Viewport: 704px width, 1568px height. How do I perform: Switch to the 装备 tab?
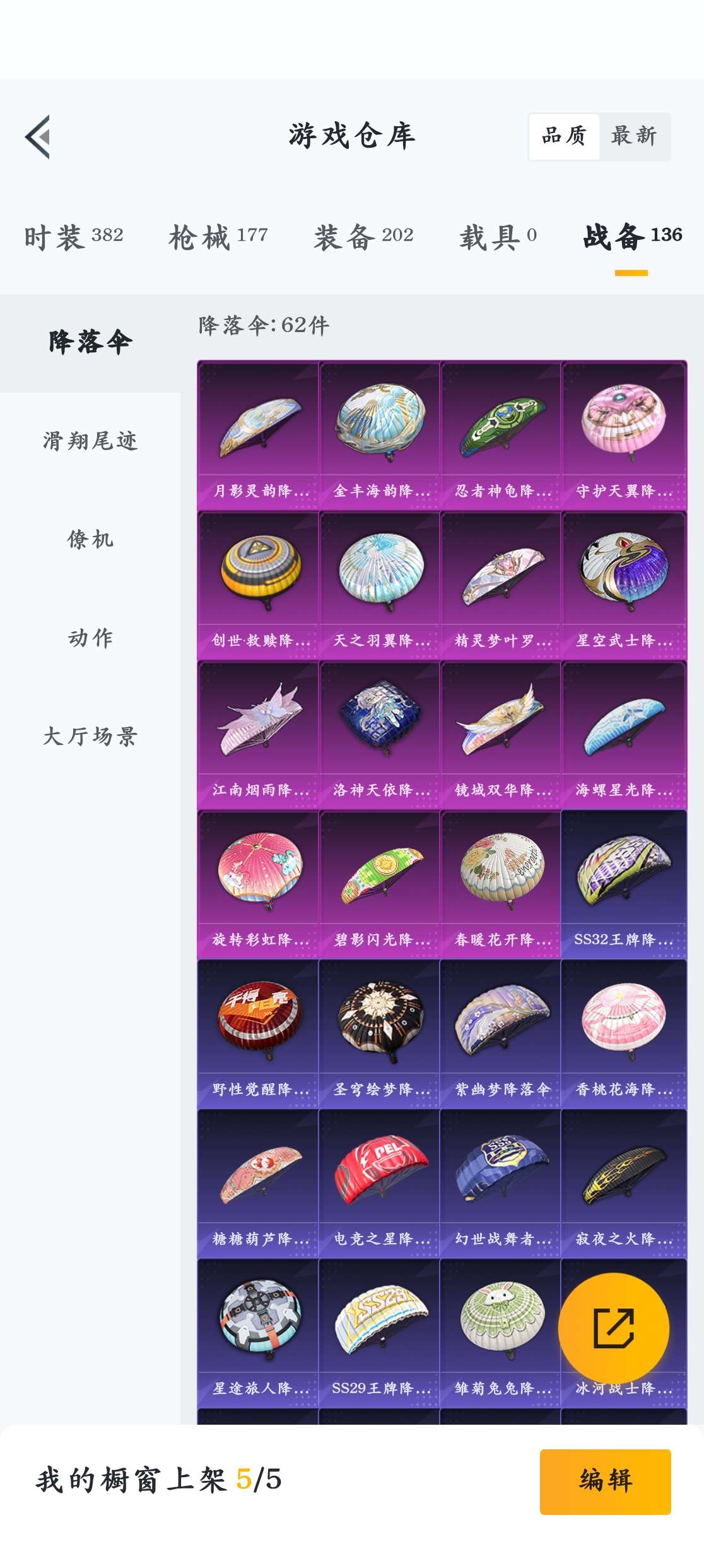pyautogui.click(x=363, y=237)
